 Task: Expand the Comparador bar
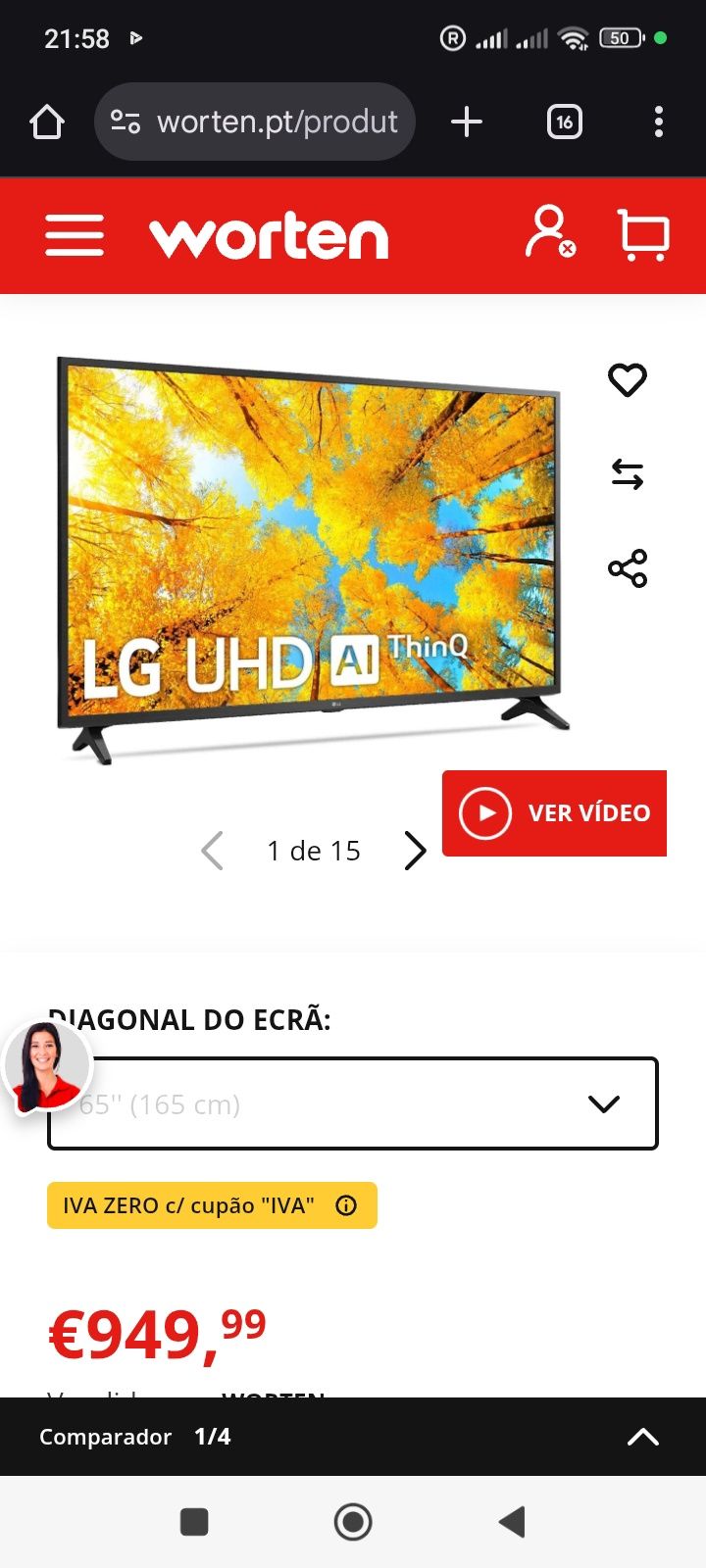pos(642,1437)
